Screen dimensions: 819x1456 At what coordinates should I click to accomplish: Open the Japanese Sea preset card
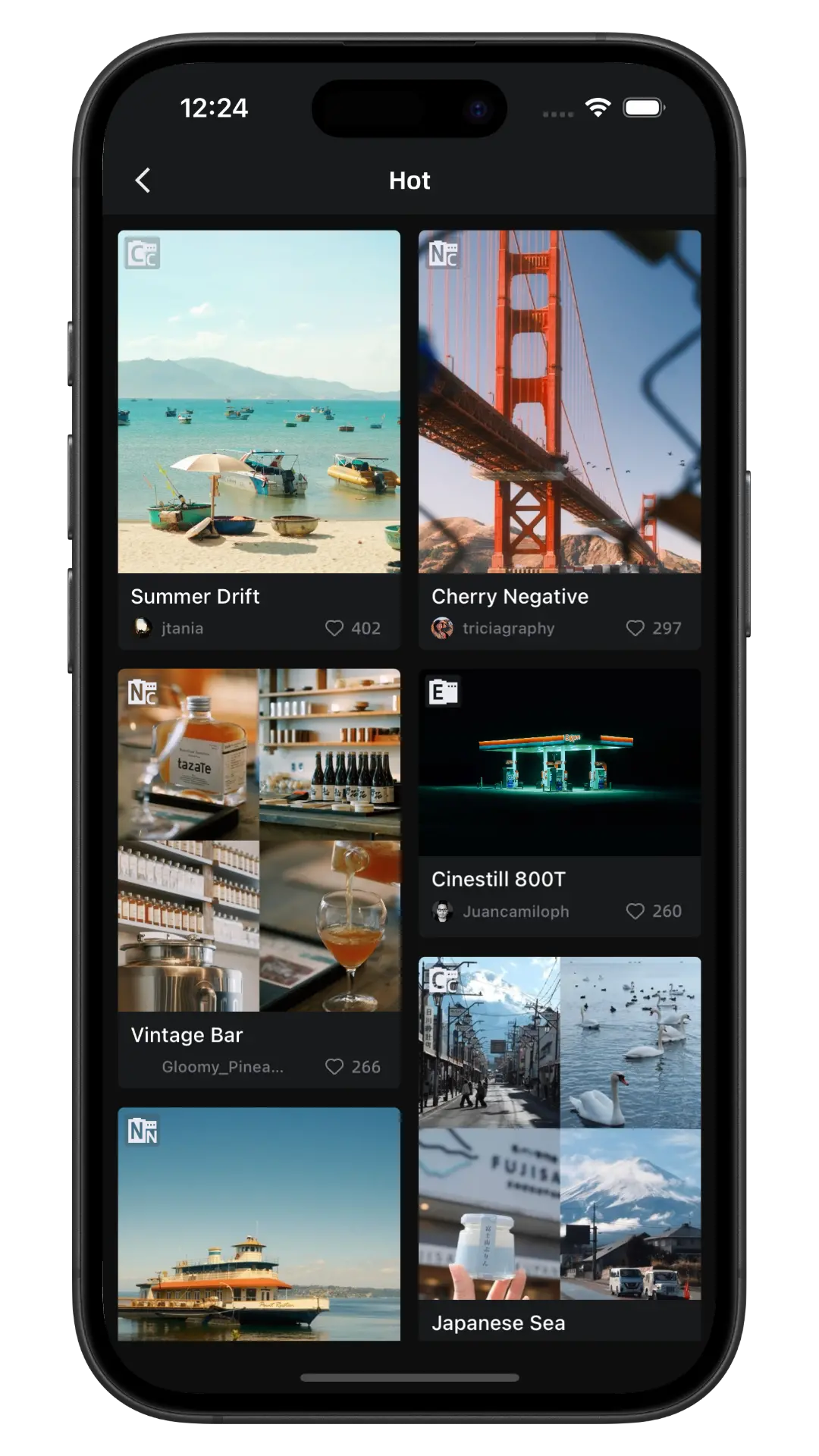[560, 1128]
